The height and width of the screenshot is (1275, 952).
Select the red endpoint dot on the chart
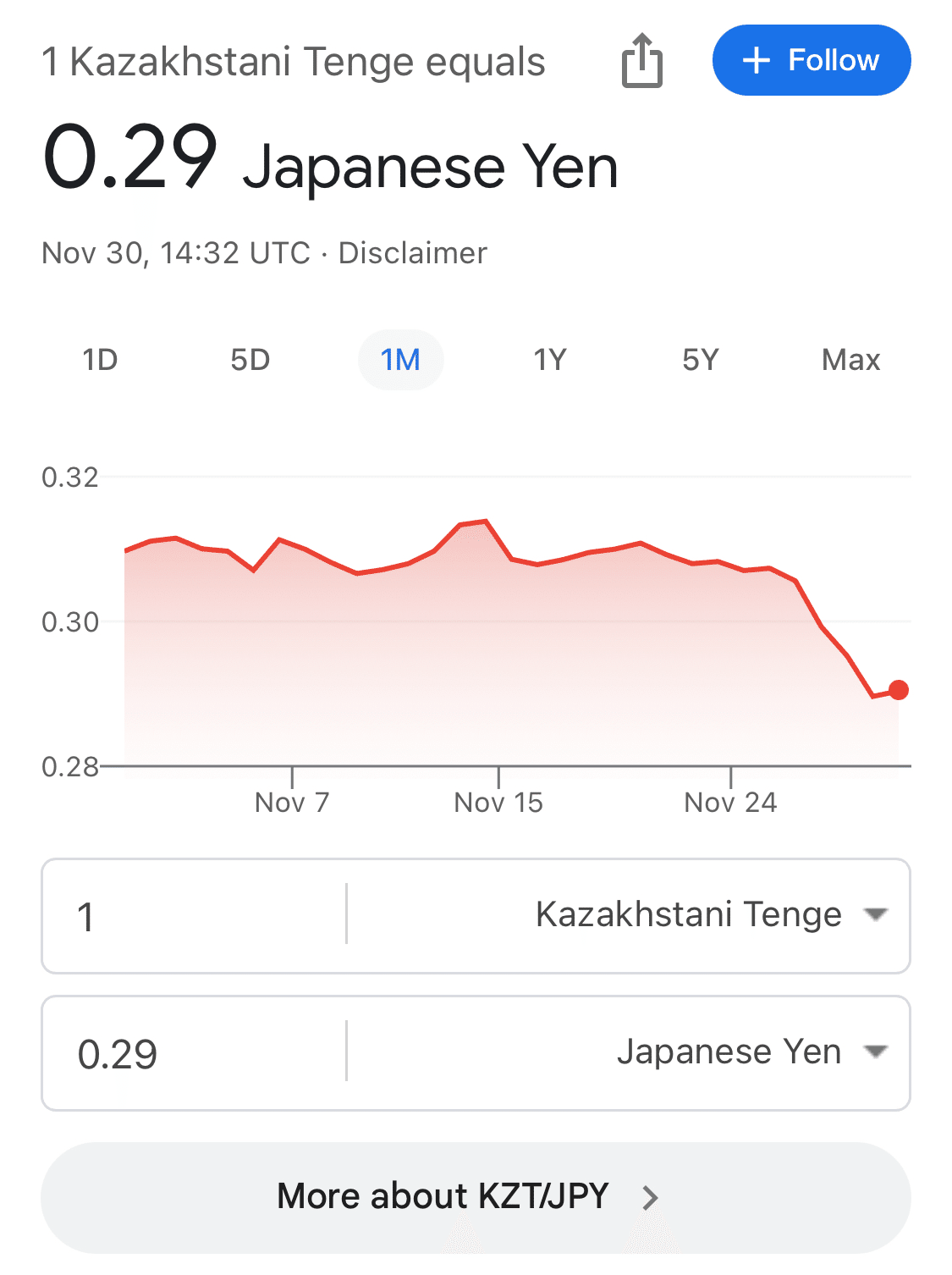[899, 691]
